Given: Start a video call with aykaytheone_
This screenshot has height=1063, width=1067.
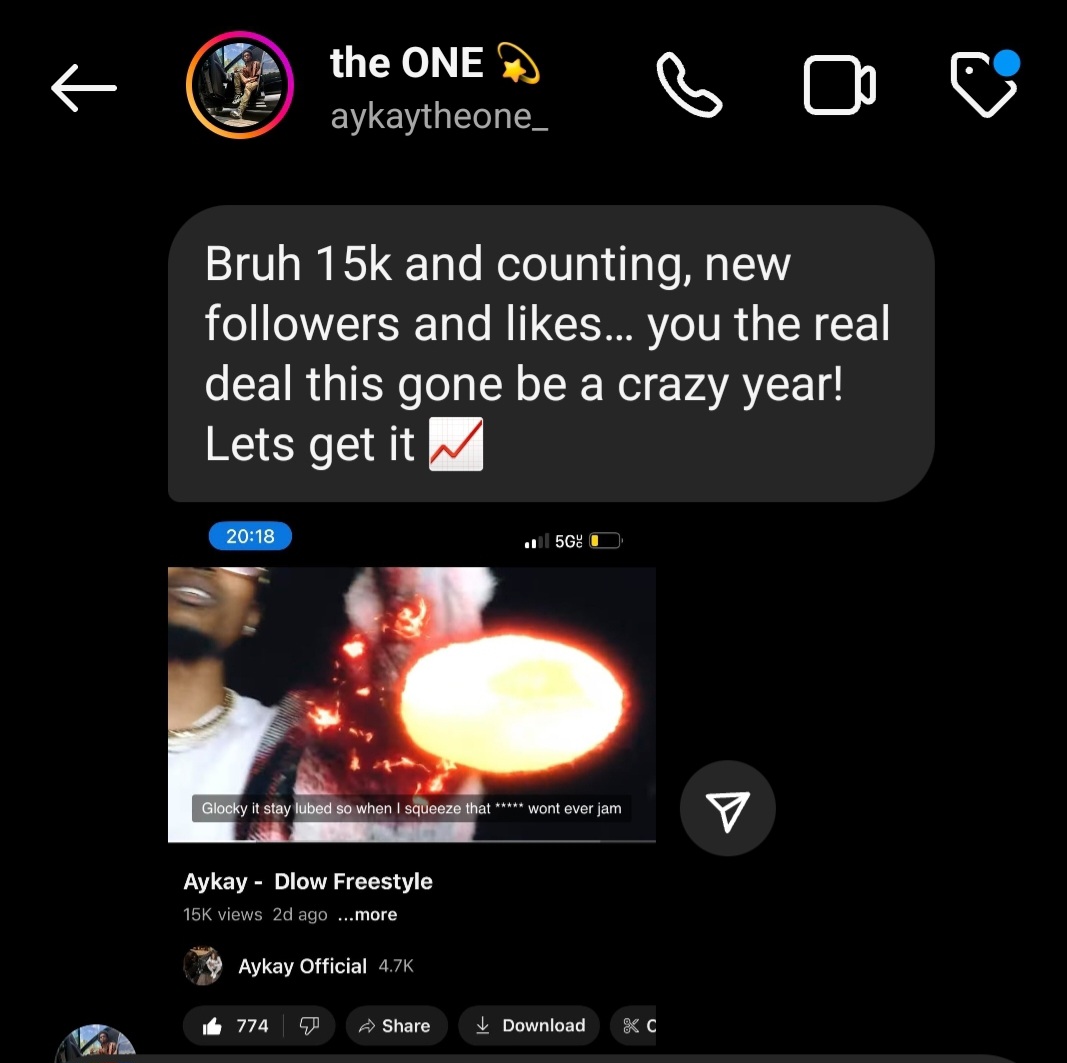Looking at the screenshot, I should [x=839, y=87].
